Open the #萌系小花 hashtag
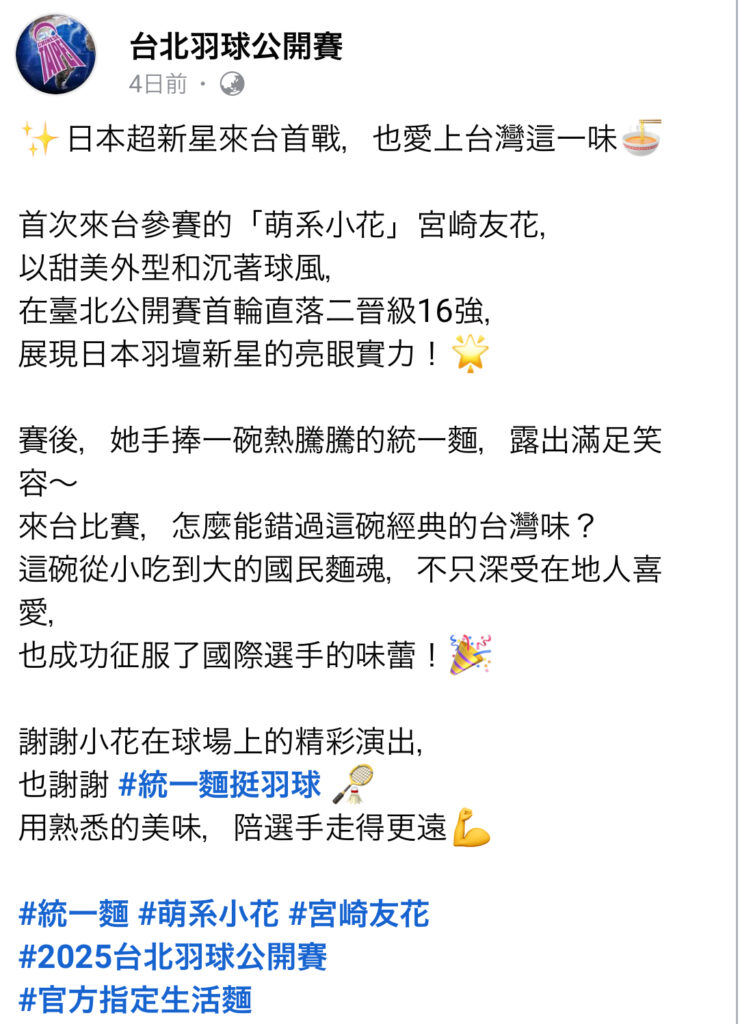Screen dimensions: 740x1024 208,913
